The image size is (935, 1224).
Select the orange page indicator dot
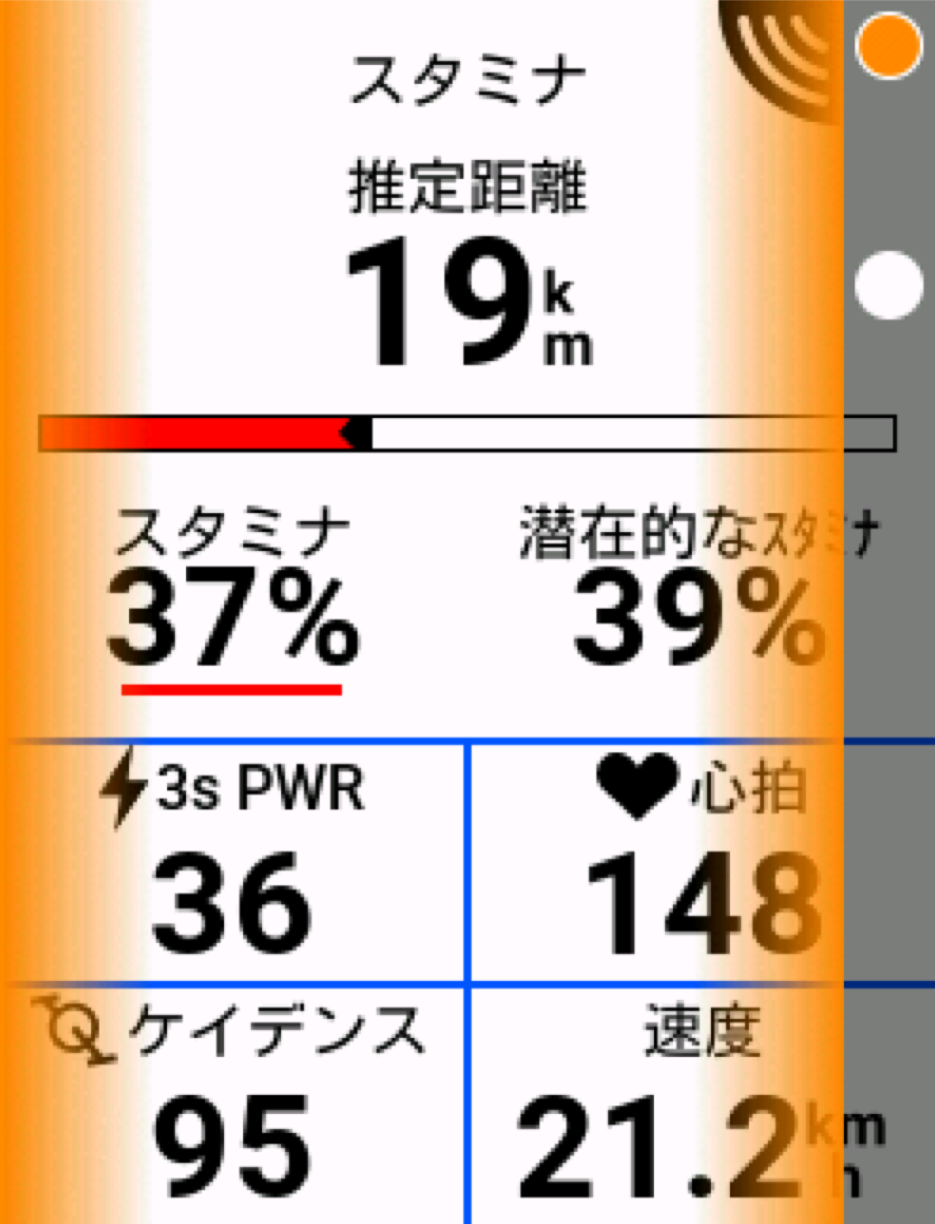click(889, 45)
